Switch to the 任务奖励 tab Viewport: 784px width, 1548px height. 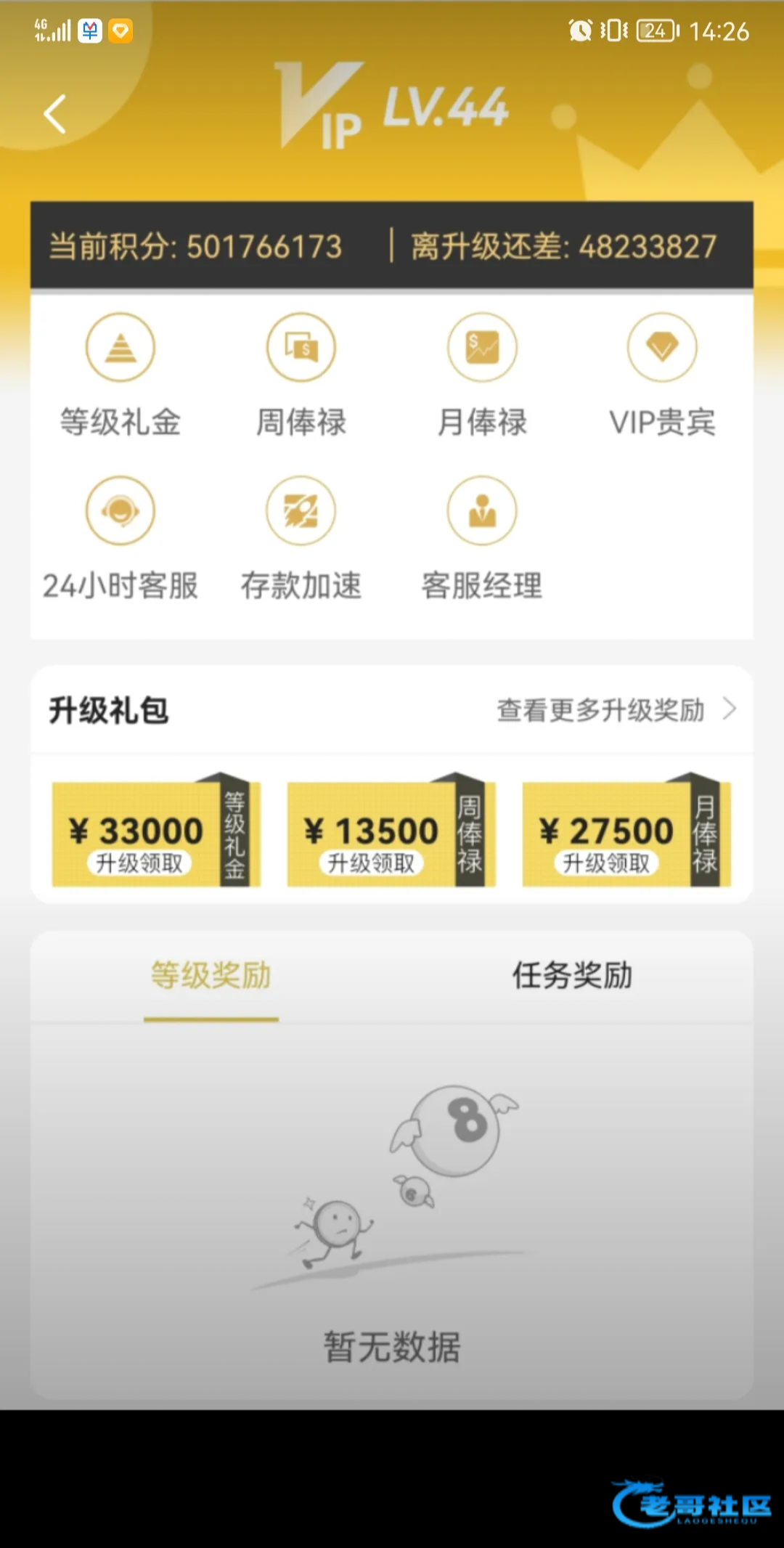tap(572, 975)
